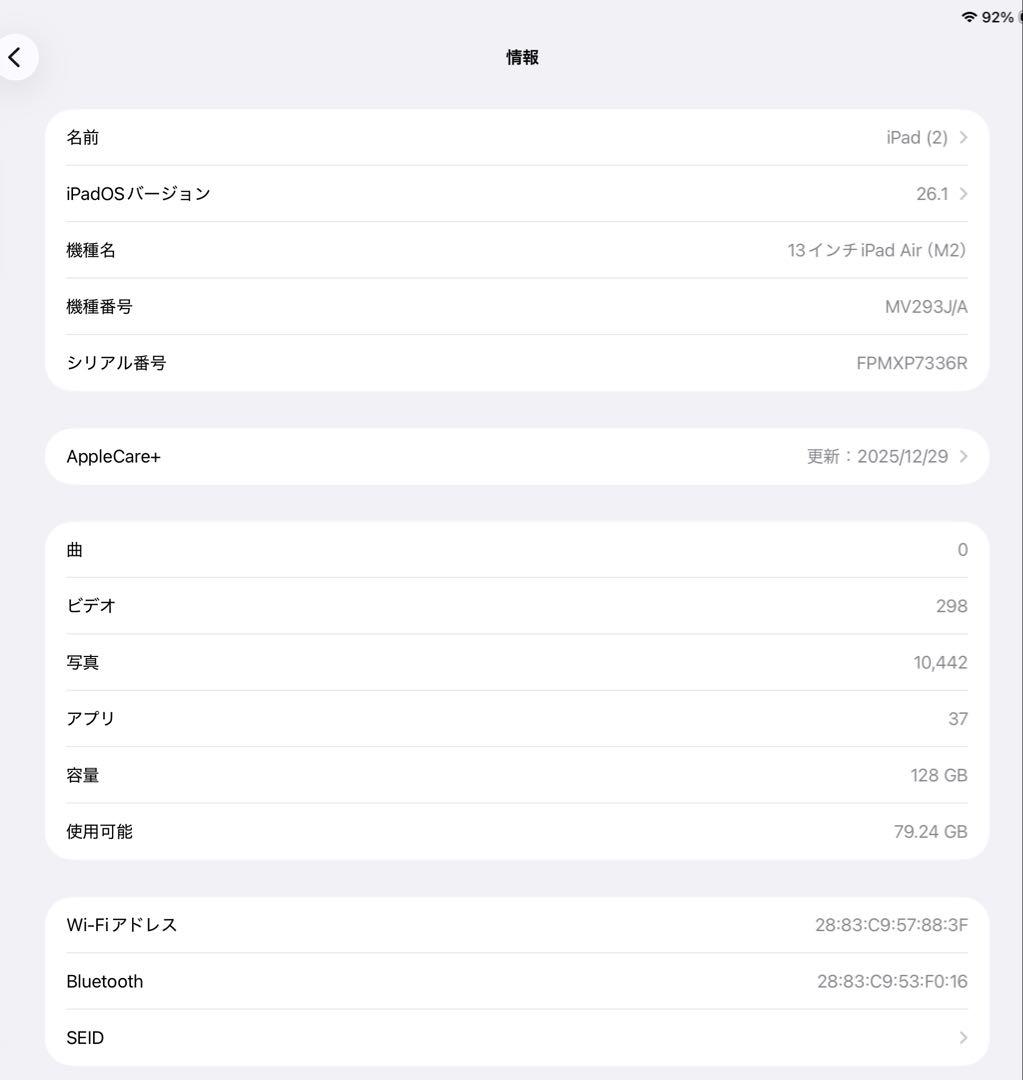Tap the battery indicator in the status bar
Viewport: 1023px width, 1080px height.
pos(1016,16)
